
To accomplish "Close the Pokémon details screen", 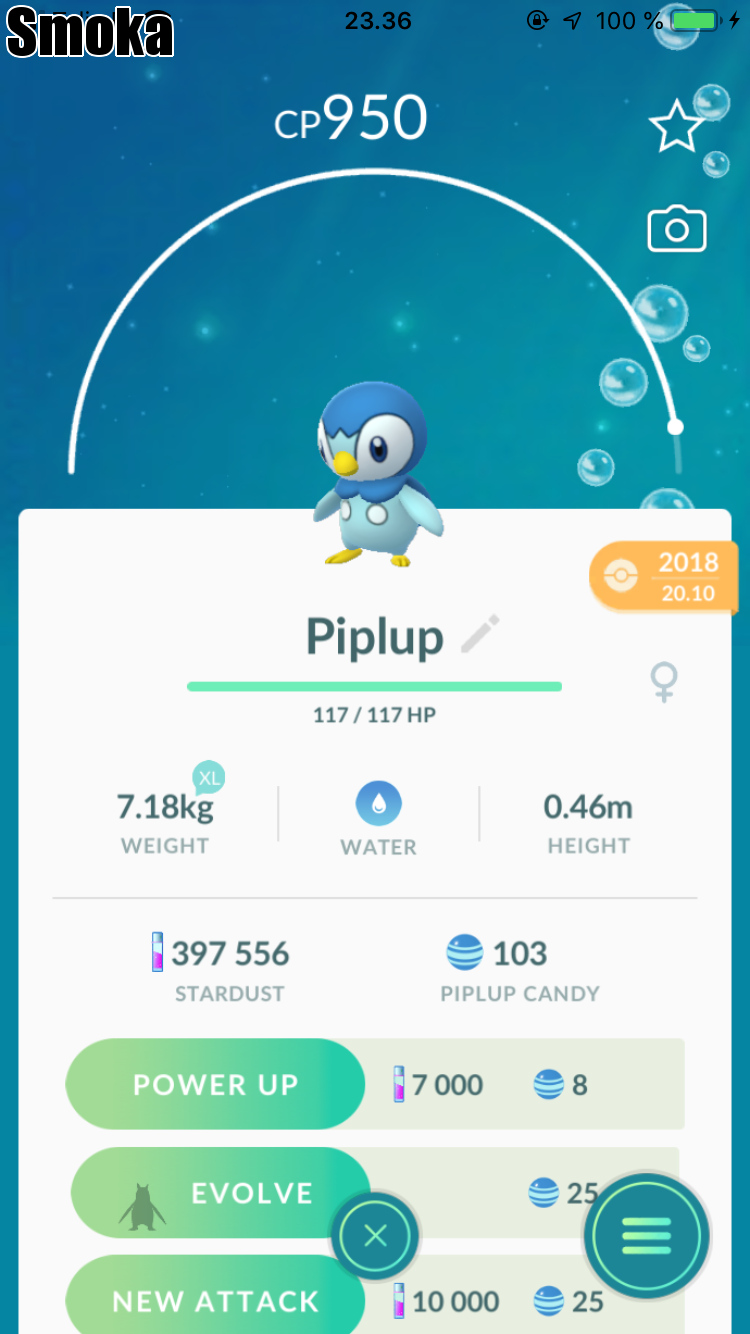I will [375, 1237].
